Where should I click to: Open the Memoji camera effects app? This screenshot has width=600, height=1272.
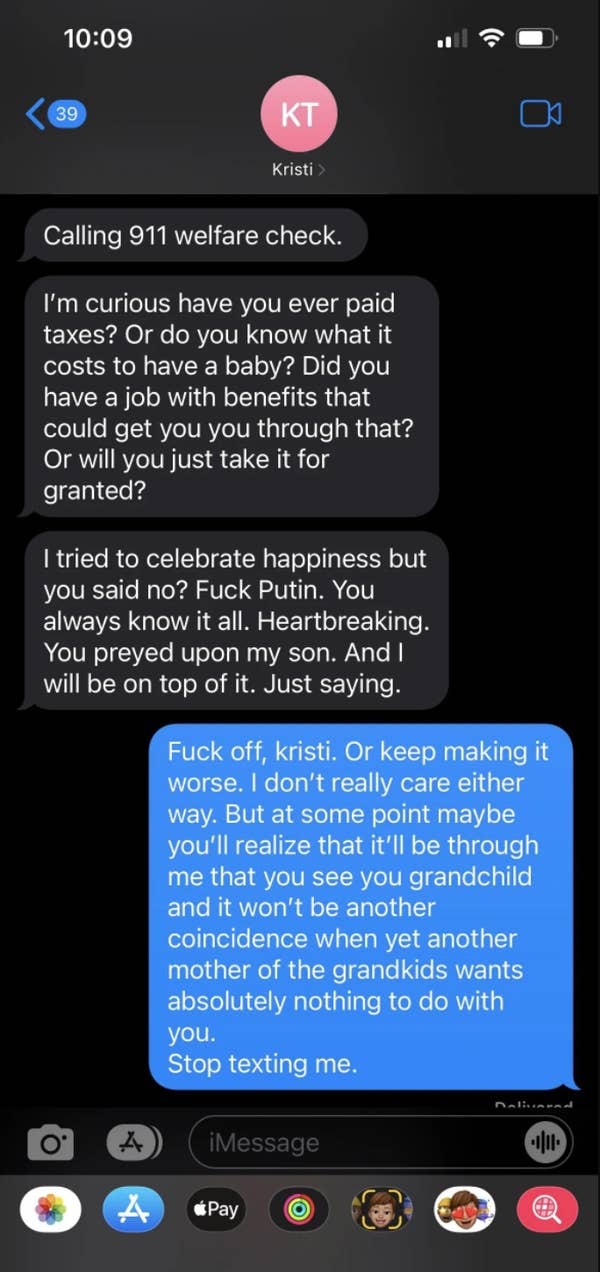tap(382, 1209)
